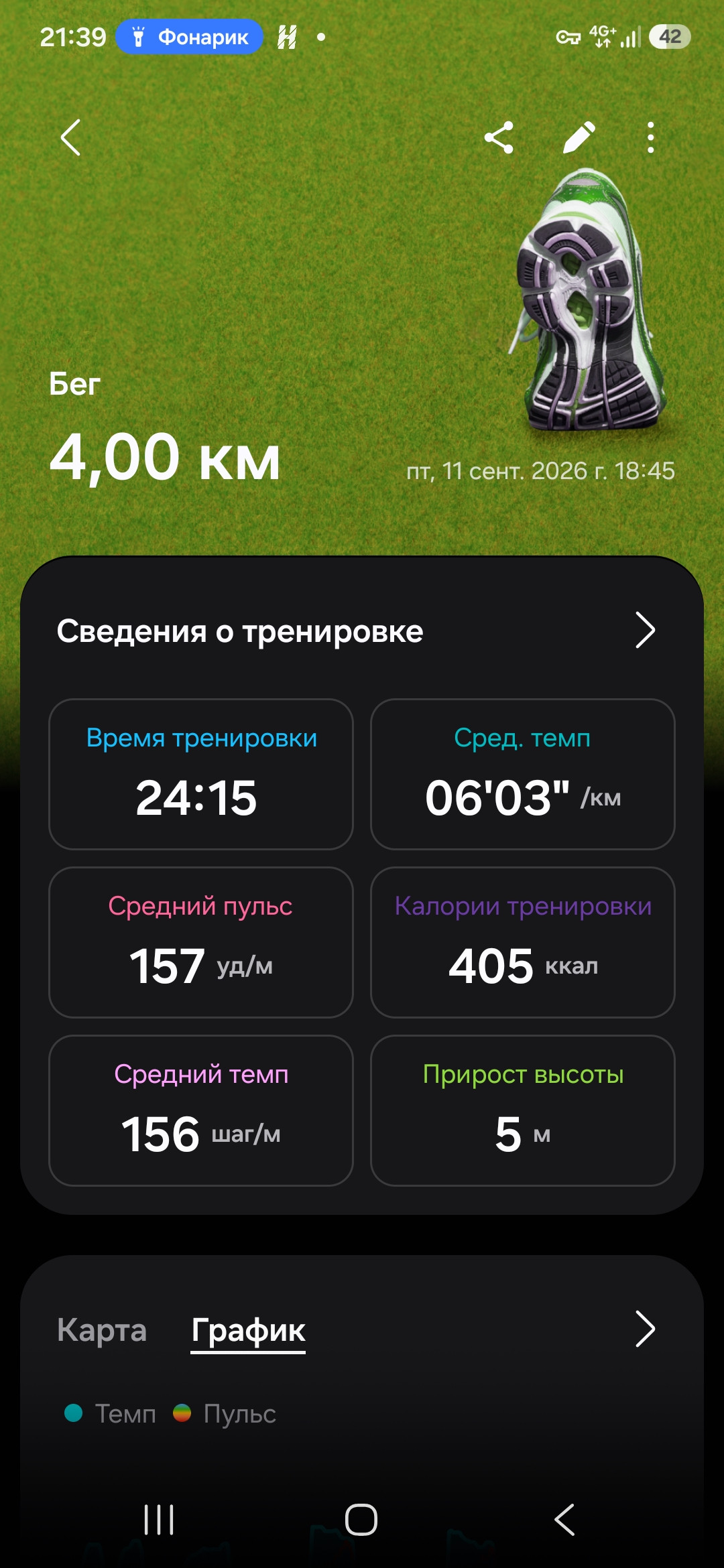
Task: Share this running workout
Action: coord(499,137)
